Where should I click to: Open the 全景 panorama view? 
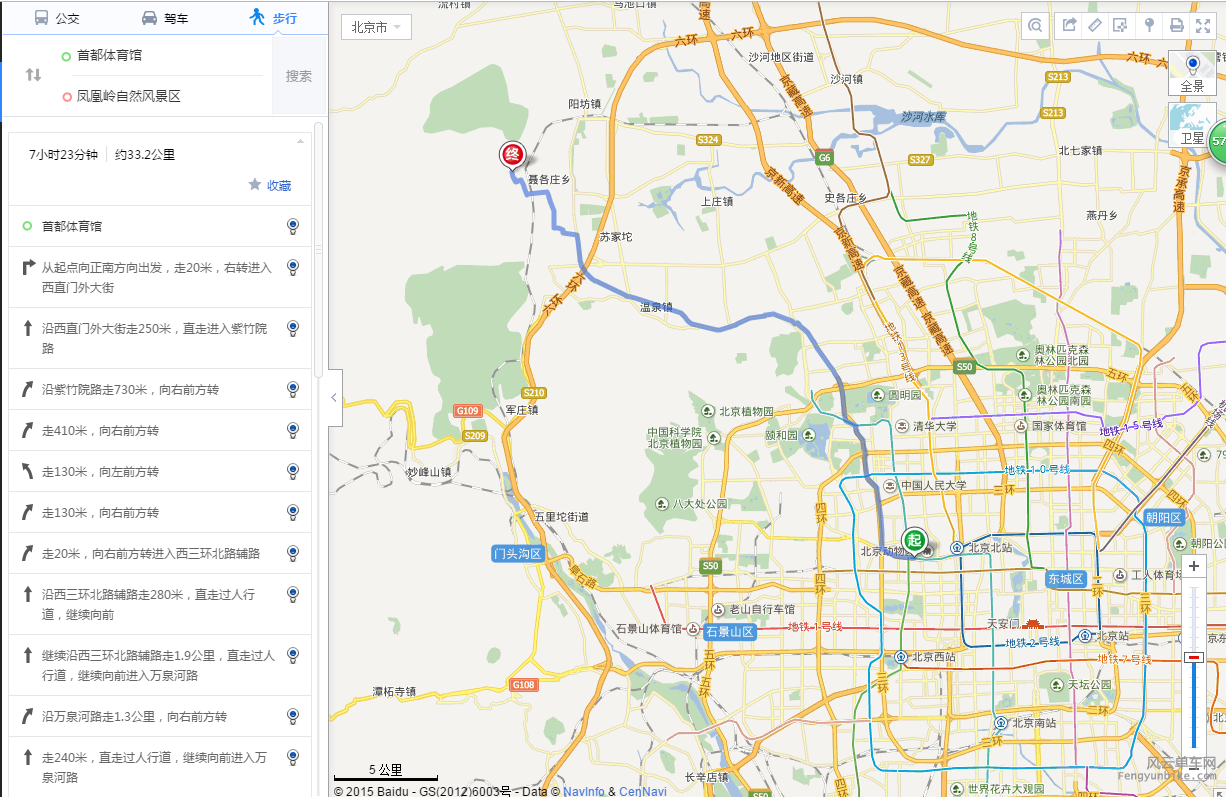pos(1192,73)
